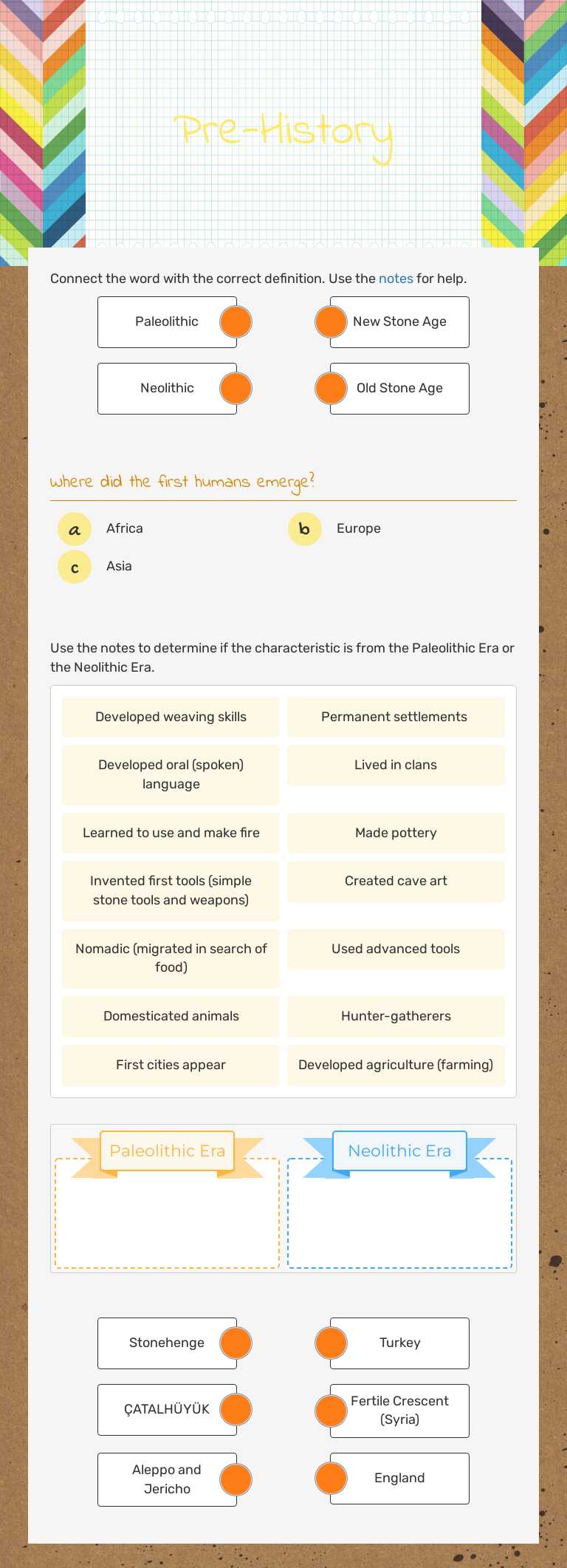The image size is (567, 1568).
Task: Tap the England answer box
Action: coord(399,1478)
